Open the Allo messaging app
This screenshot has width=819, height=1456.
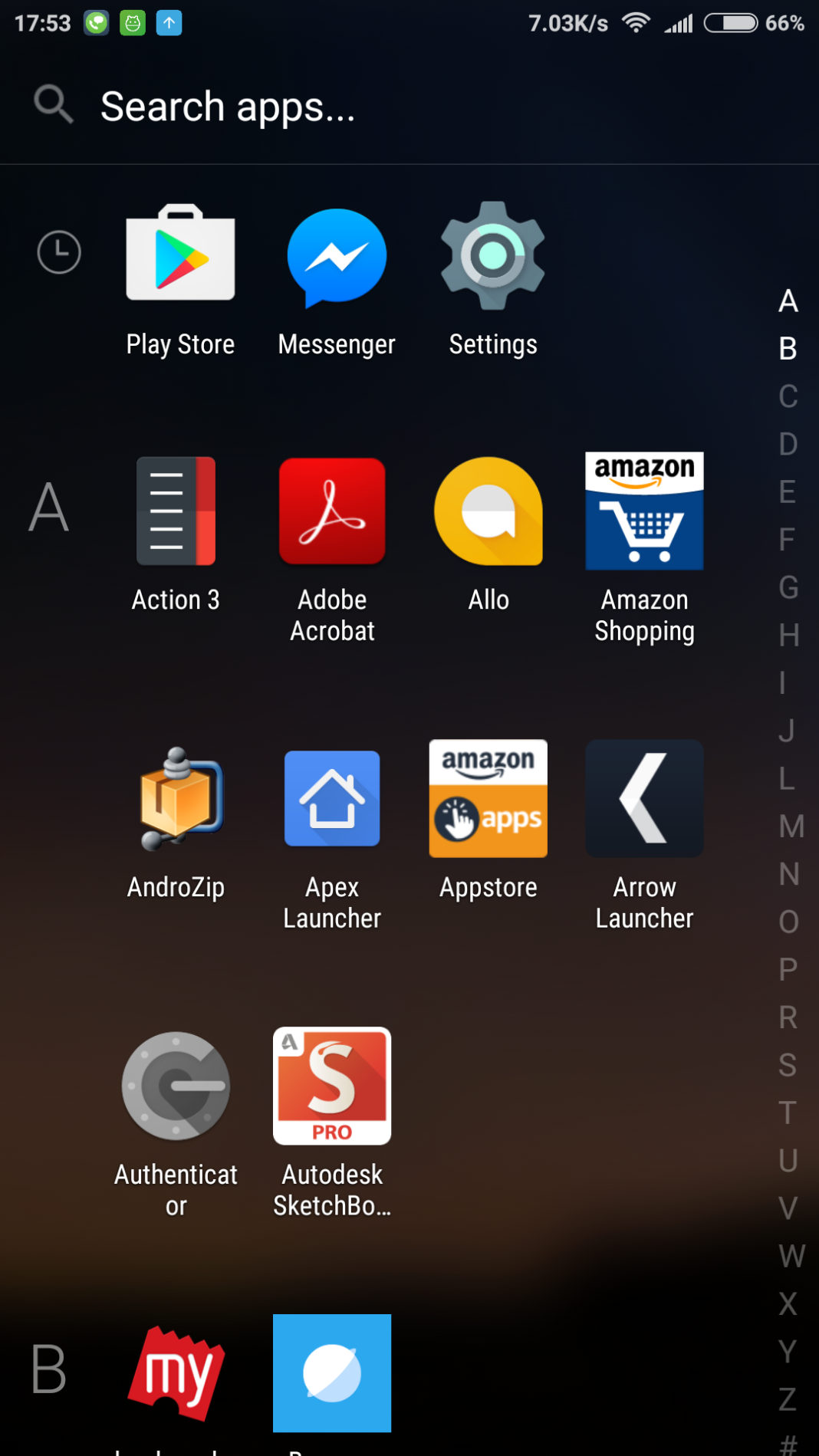coord(488,511)
